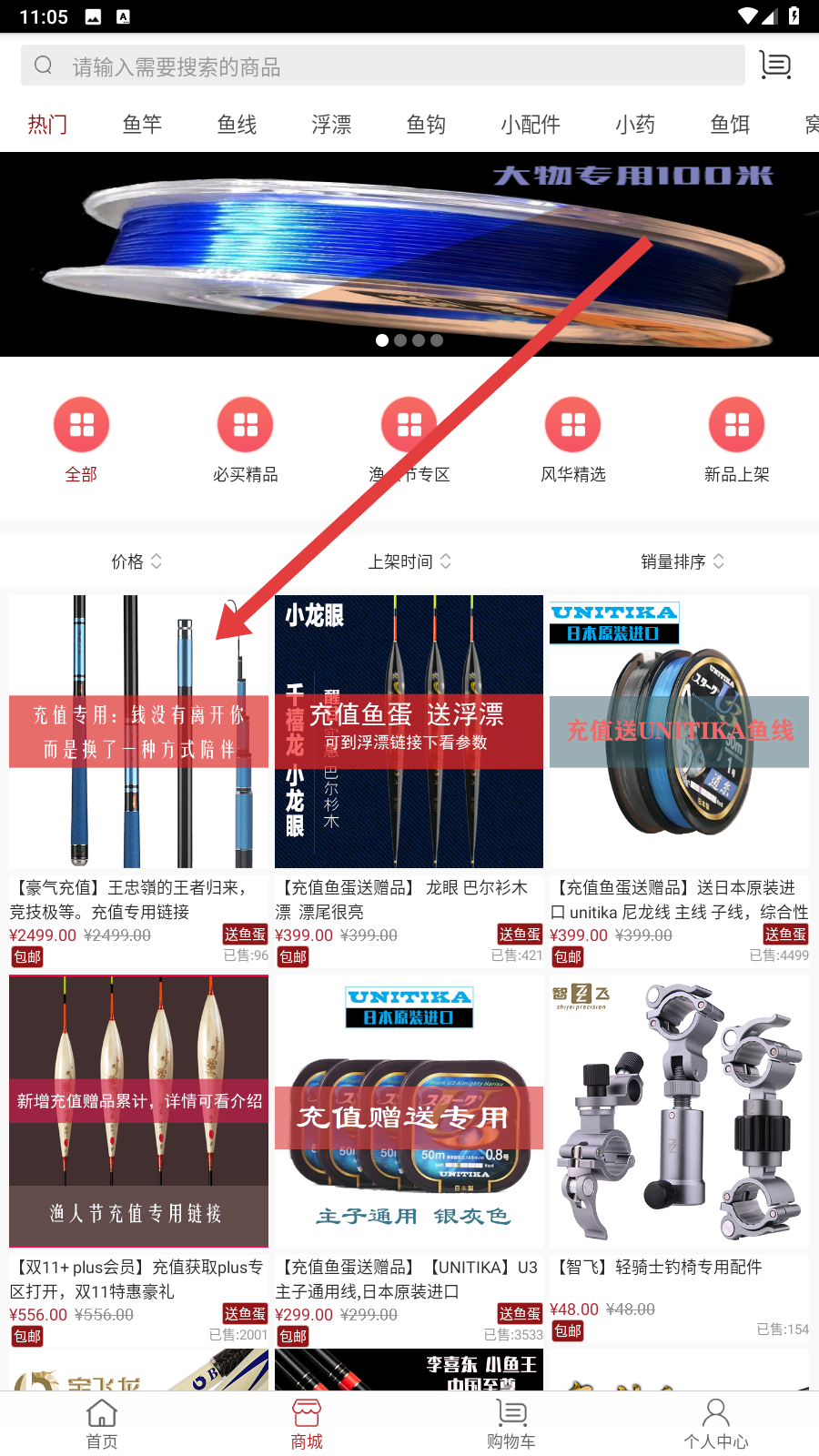This screenshot has width=819, height=1456.
Task: Open the 小配件 category tab
Action: pos(531,125)
